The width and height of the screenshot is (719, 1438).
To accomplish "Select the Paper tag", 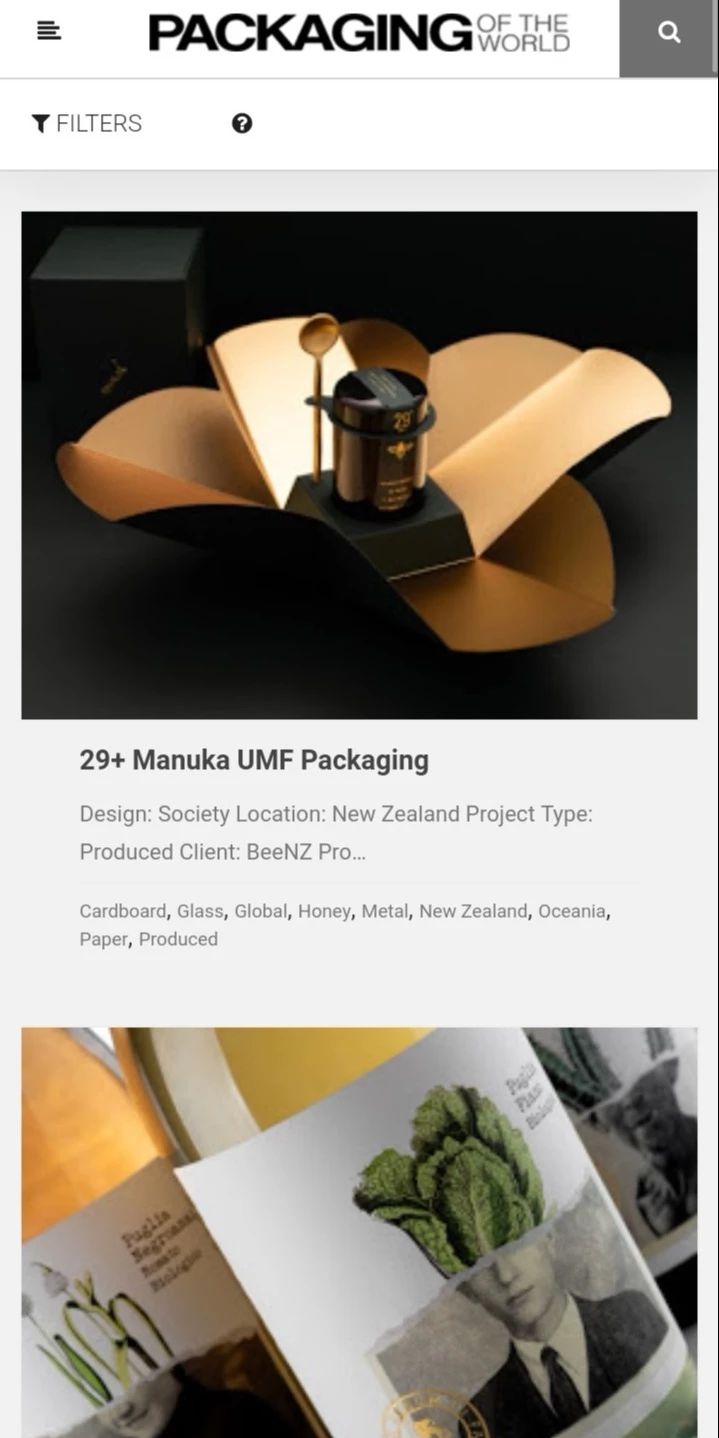I will tap(104, 939).
